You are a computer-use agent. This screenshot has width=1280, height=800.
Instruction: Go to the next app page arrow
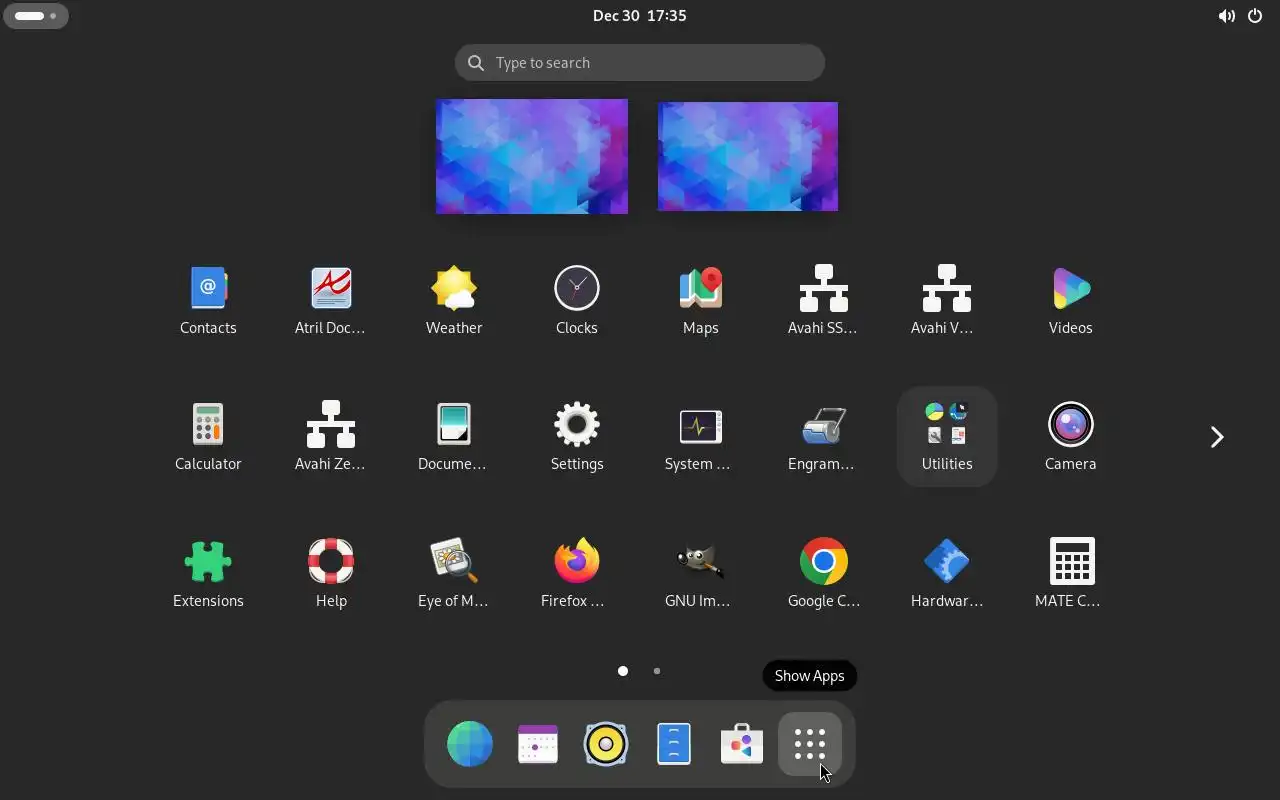coord(1217,437)
